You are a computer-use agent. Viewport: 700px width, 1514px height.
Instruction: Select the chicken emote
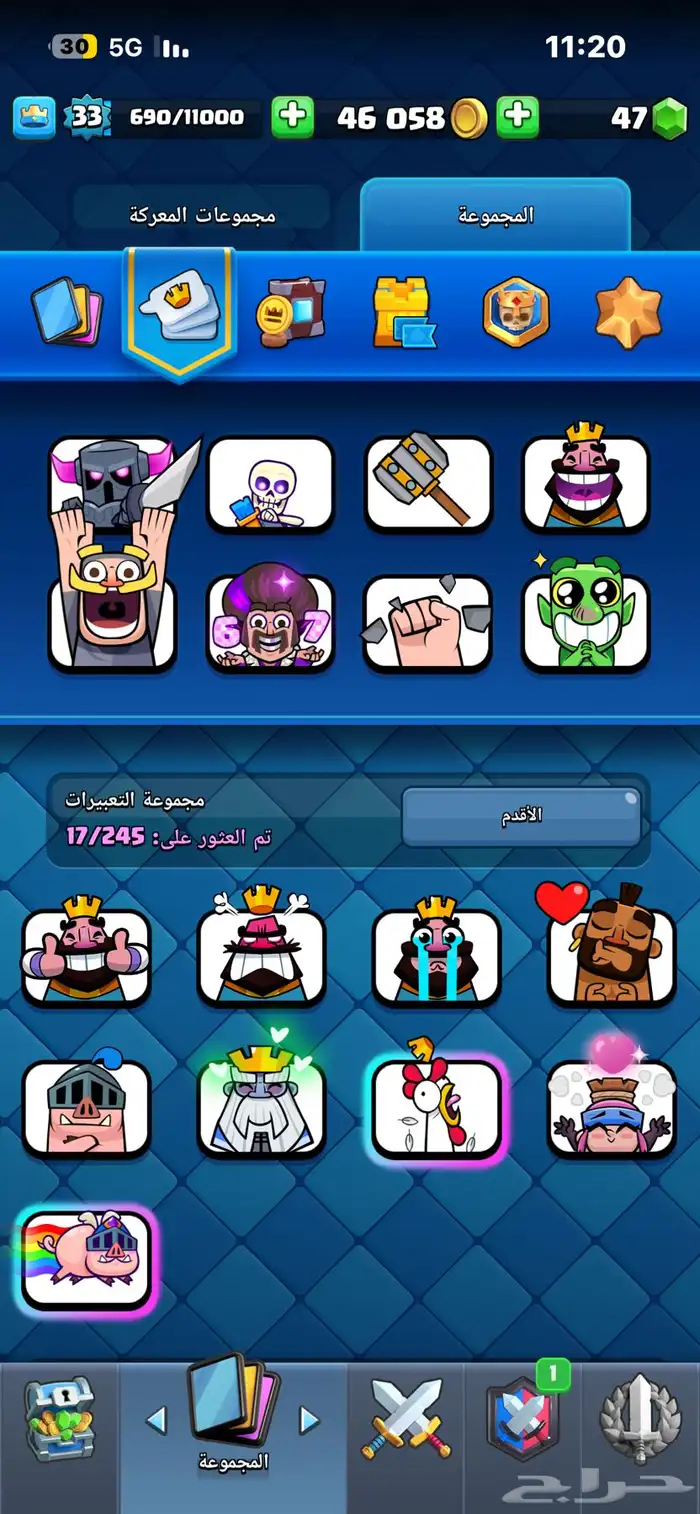coord(436,1107)
